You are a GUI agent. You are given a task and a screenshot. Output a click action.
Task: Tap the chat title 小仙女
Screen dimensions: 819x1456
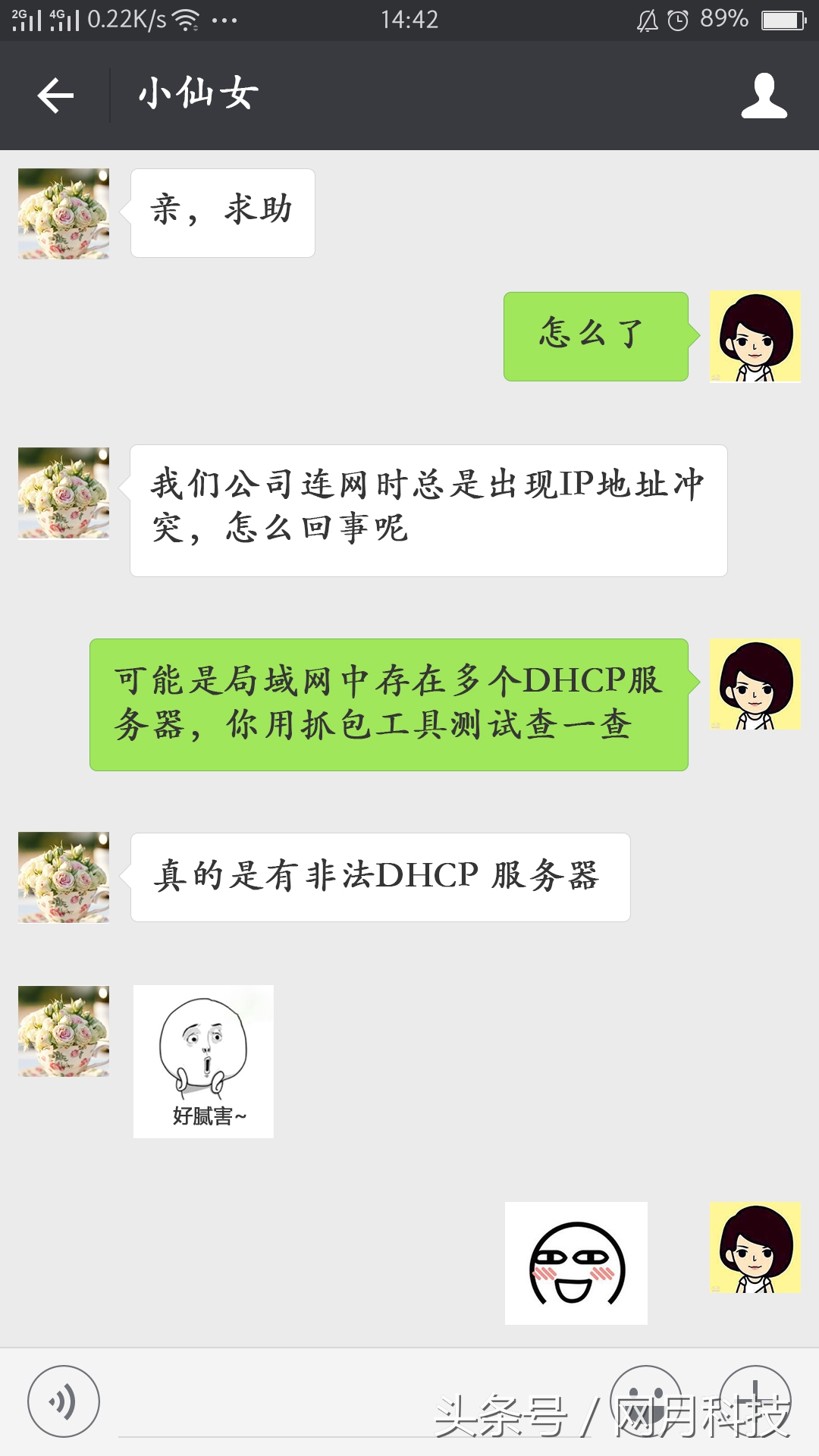coord(196,93)
